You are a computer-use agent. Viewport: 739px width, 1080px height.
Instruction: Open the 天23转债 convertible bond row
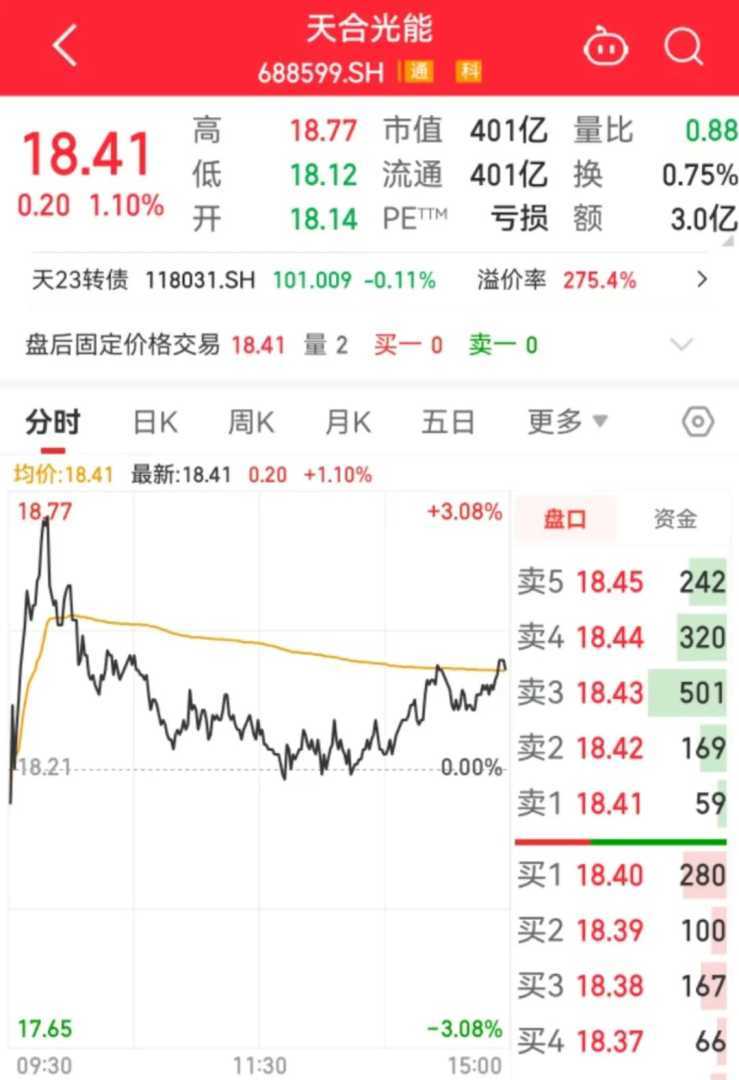(369, 280)
